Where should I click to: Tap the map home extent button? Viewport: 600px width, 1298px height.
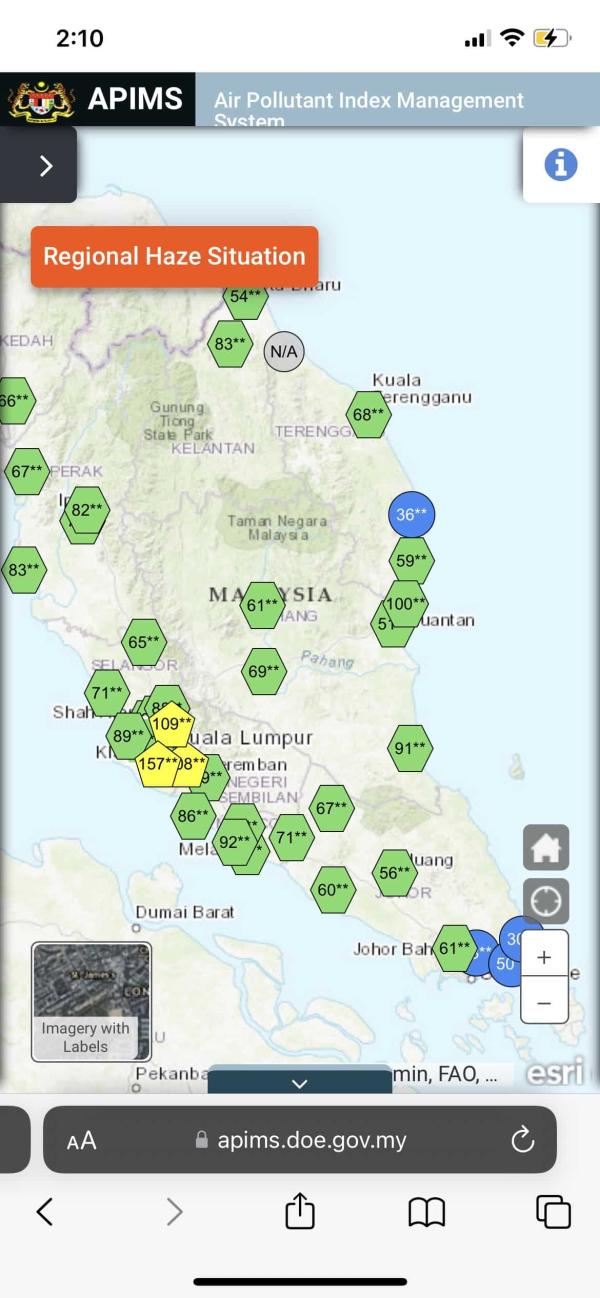[546, 848]
